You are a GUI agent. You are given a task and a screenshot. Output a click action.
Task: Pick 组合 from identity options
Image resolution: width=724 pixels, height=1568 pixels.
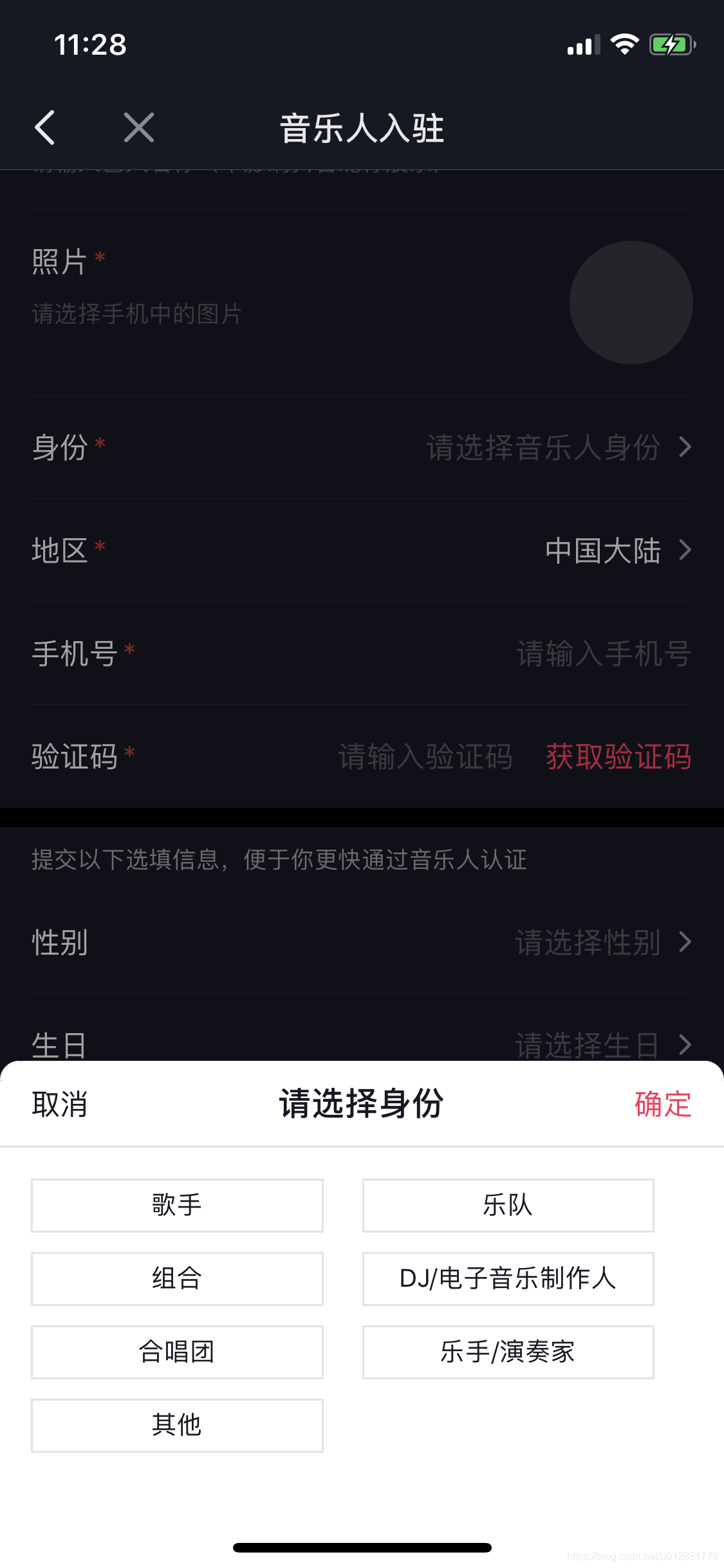coord(177,1278)
